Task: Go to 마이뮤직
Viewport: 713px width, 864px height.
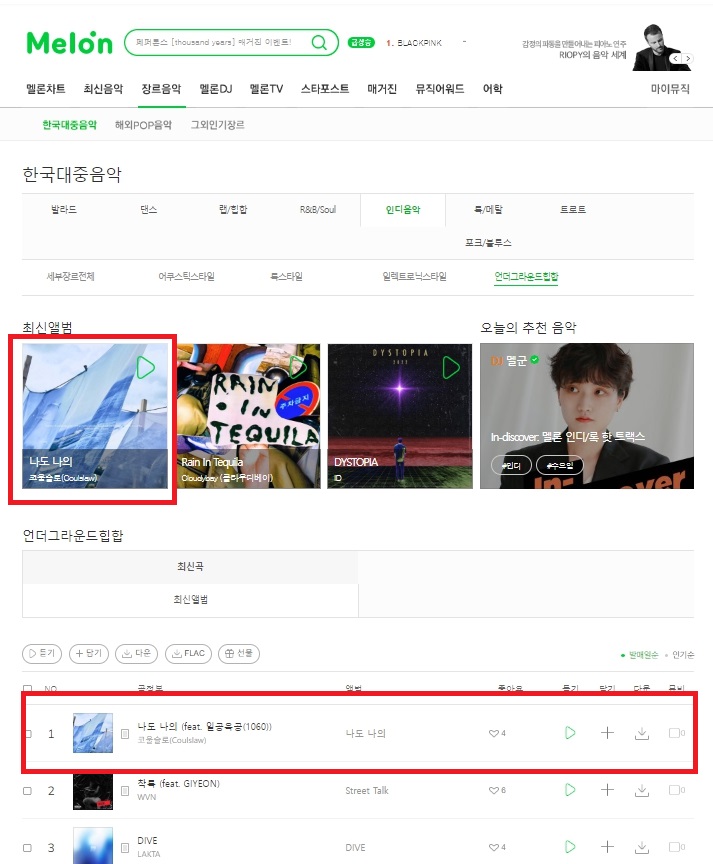Action: pyautogui.click(x=670, y=89)
